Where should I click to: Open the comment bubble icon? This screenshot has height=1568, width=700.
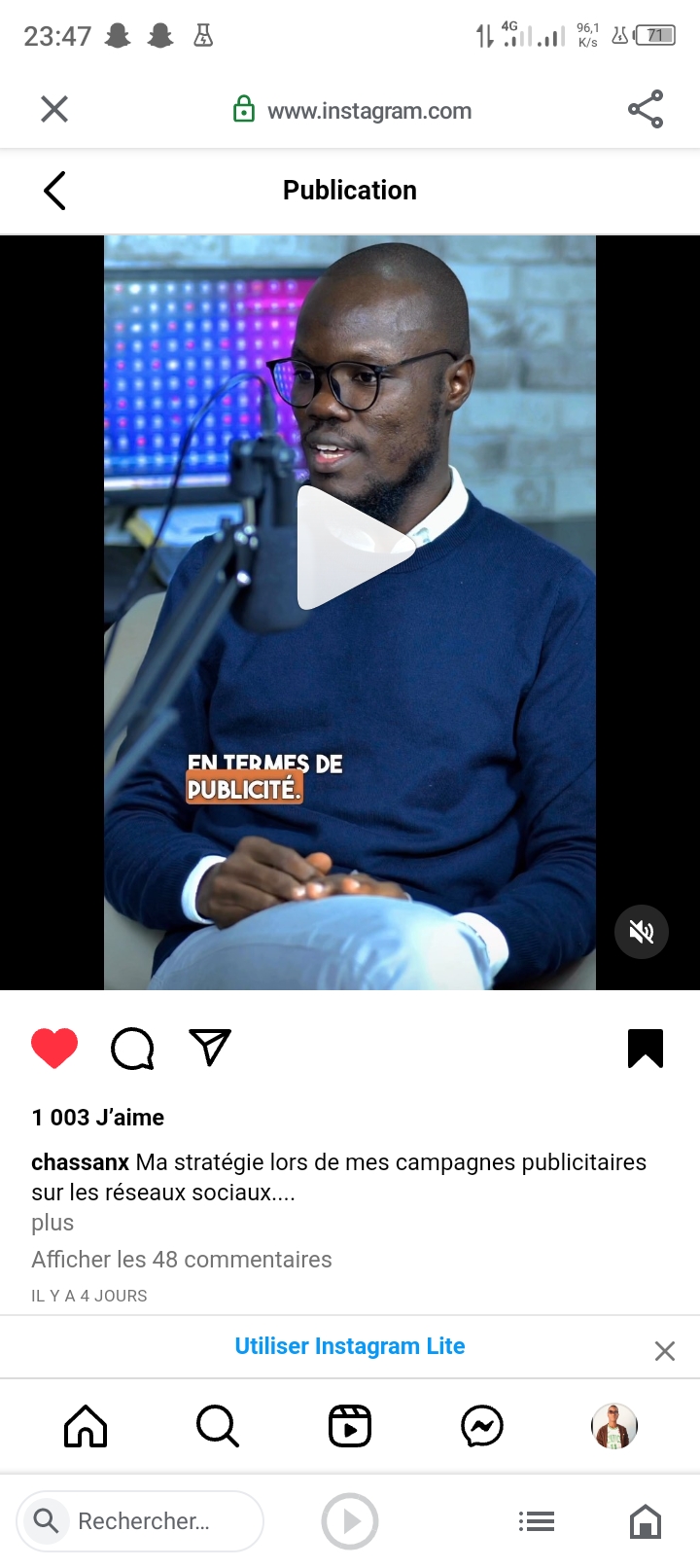click(132, 1048)
